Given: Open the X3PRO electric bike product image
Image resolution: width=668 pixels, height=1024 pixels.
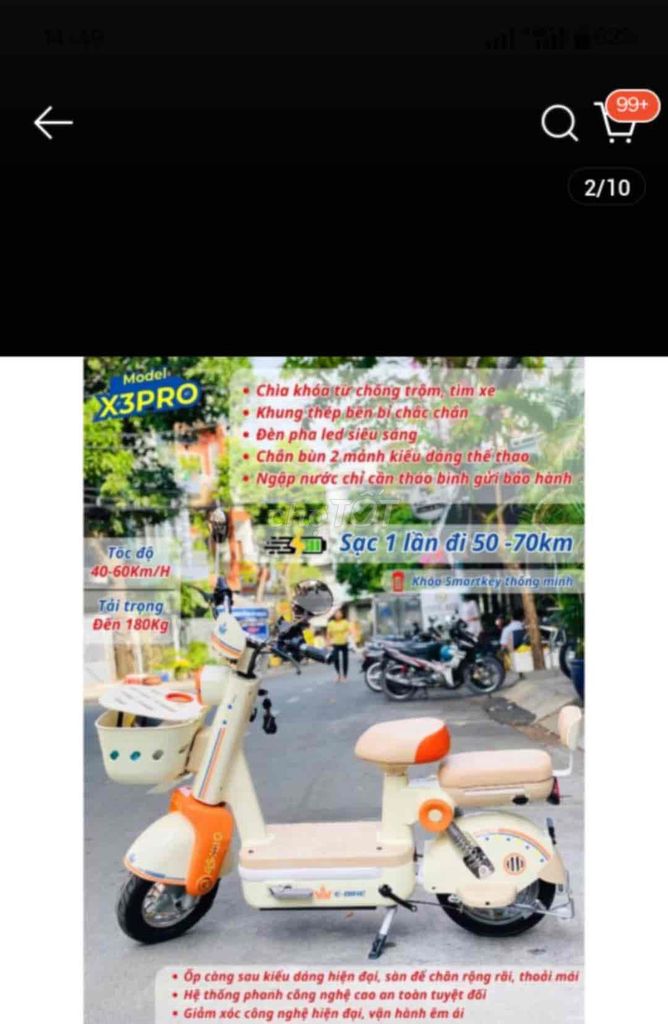Looking at the screenshot, I should pos(334,690).
